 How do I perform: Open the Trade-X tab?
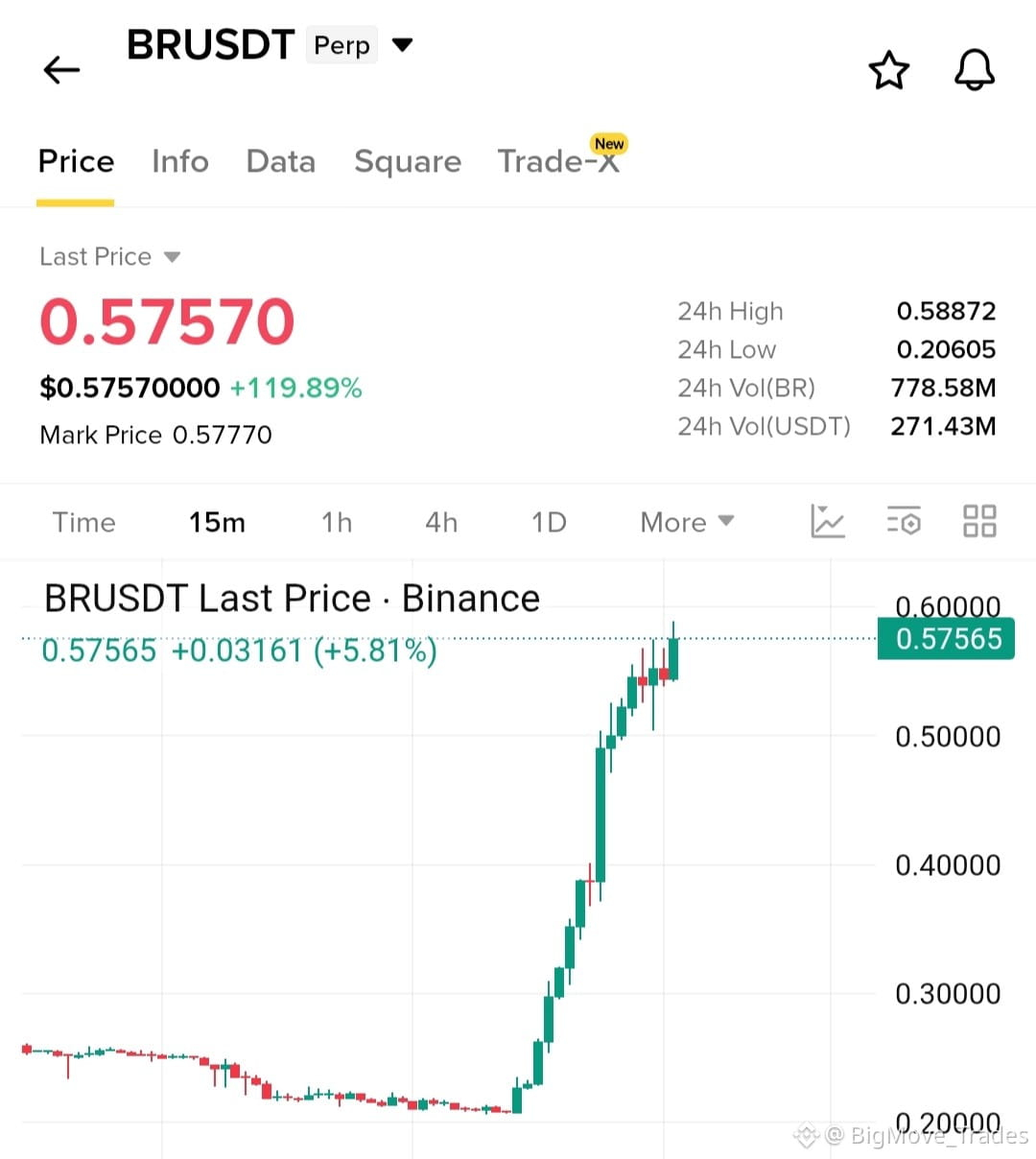click(560, 159)
